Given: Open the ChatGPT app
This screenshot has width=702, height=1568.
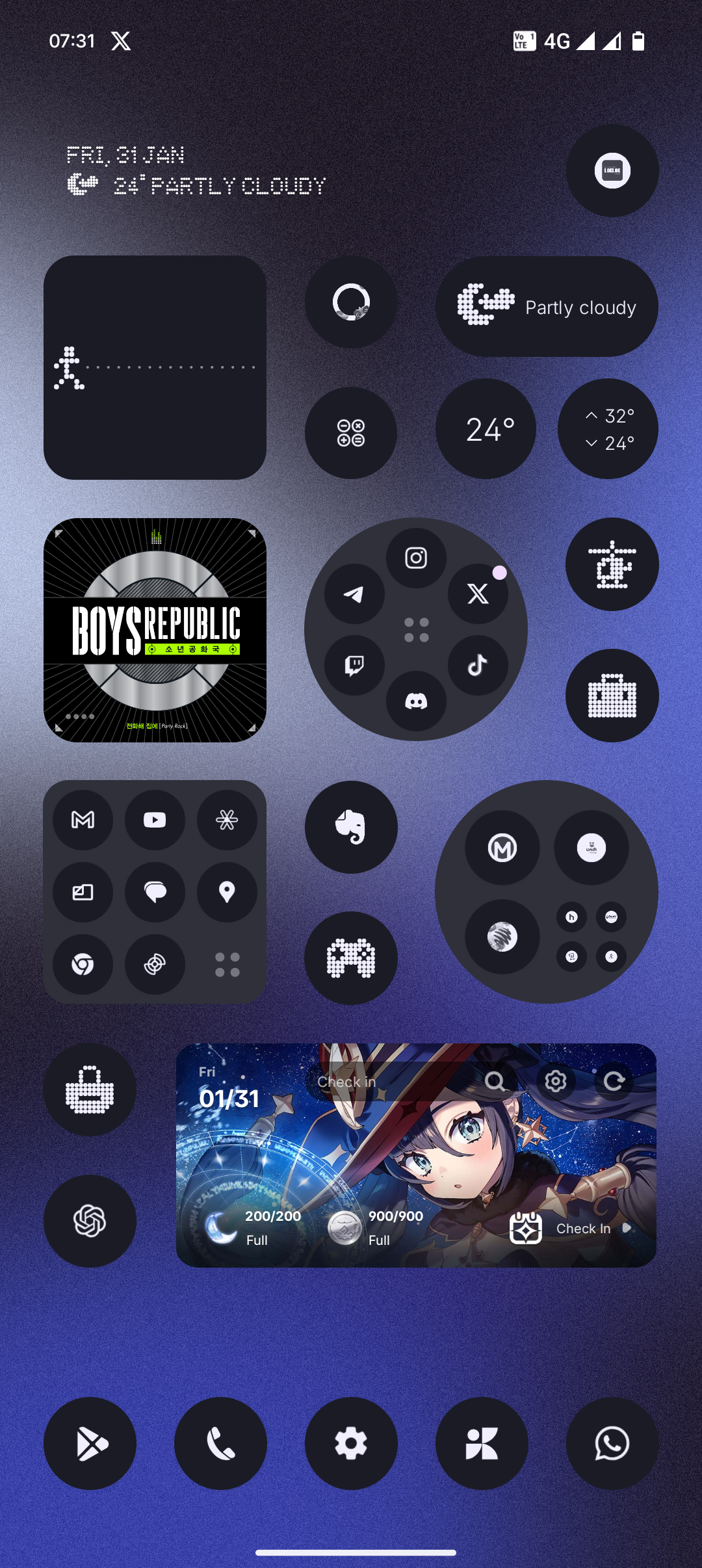Looking at the screenshot, I should [x=90, y=1220].
